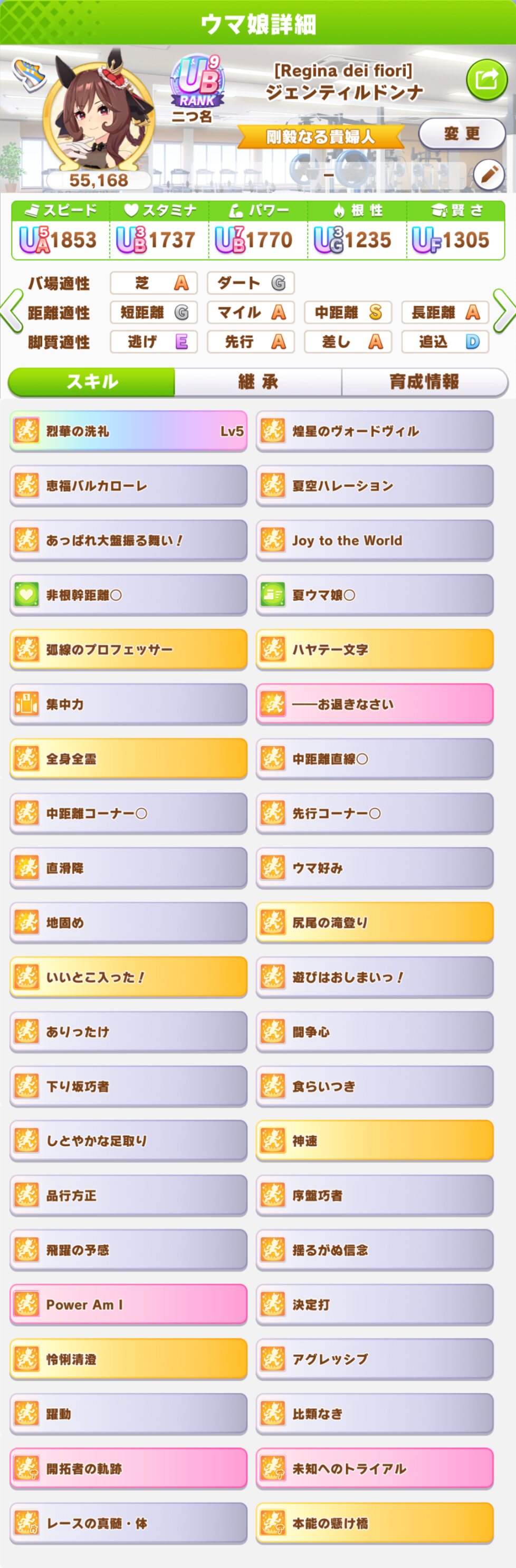The width and height of the screenshot is (516, 1568).
Task: Go to the previous Uma Musume with left arrow
Action: coord(12,311)
